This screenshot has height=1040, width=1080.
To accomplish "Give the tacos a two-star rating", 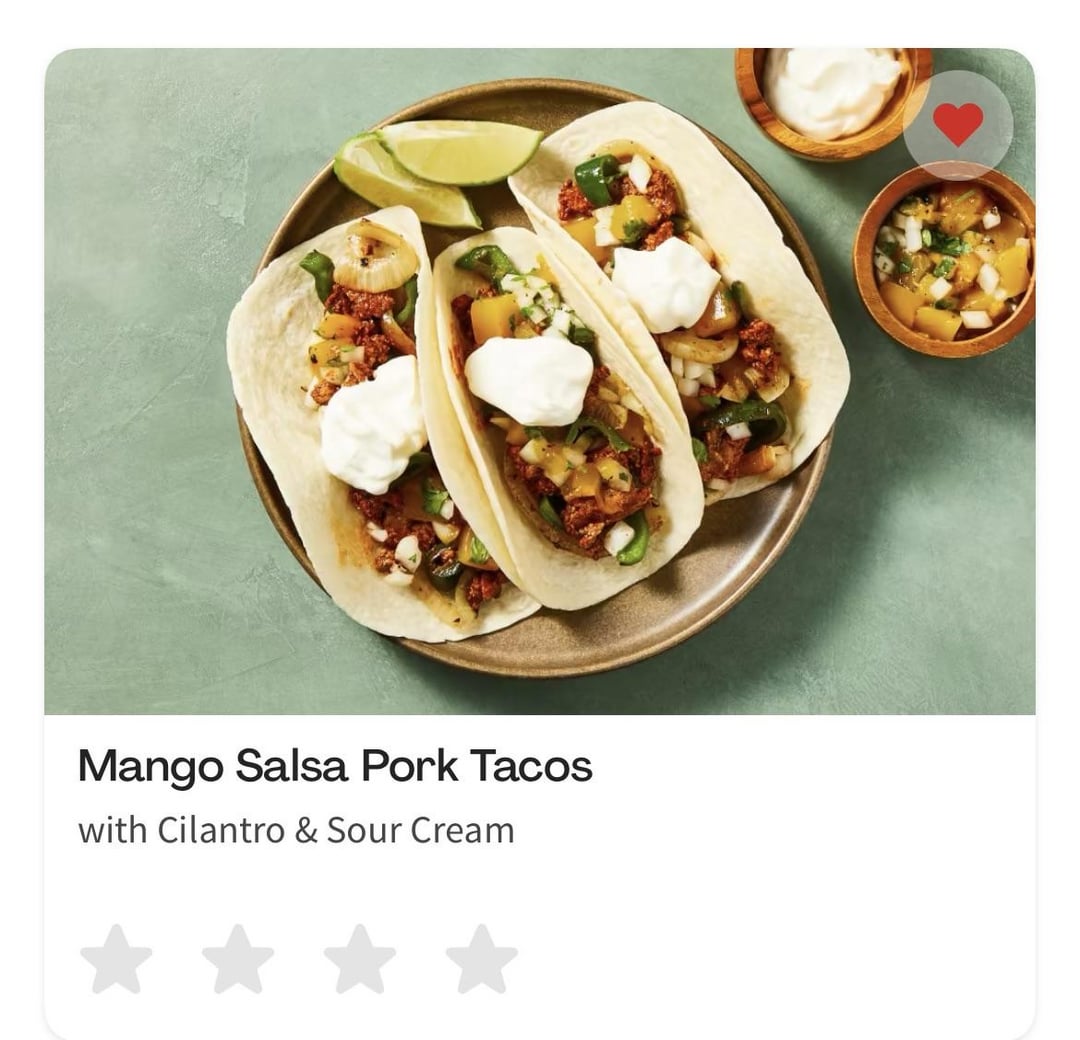I will pos(238,959).
